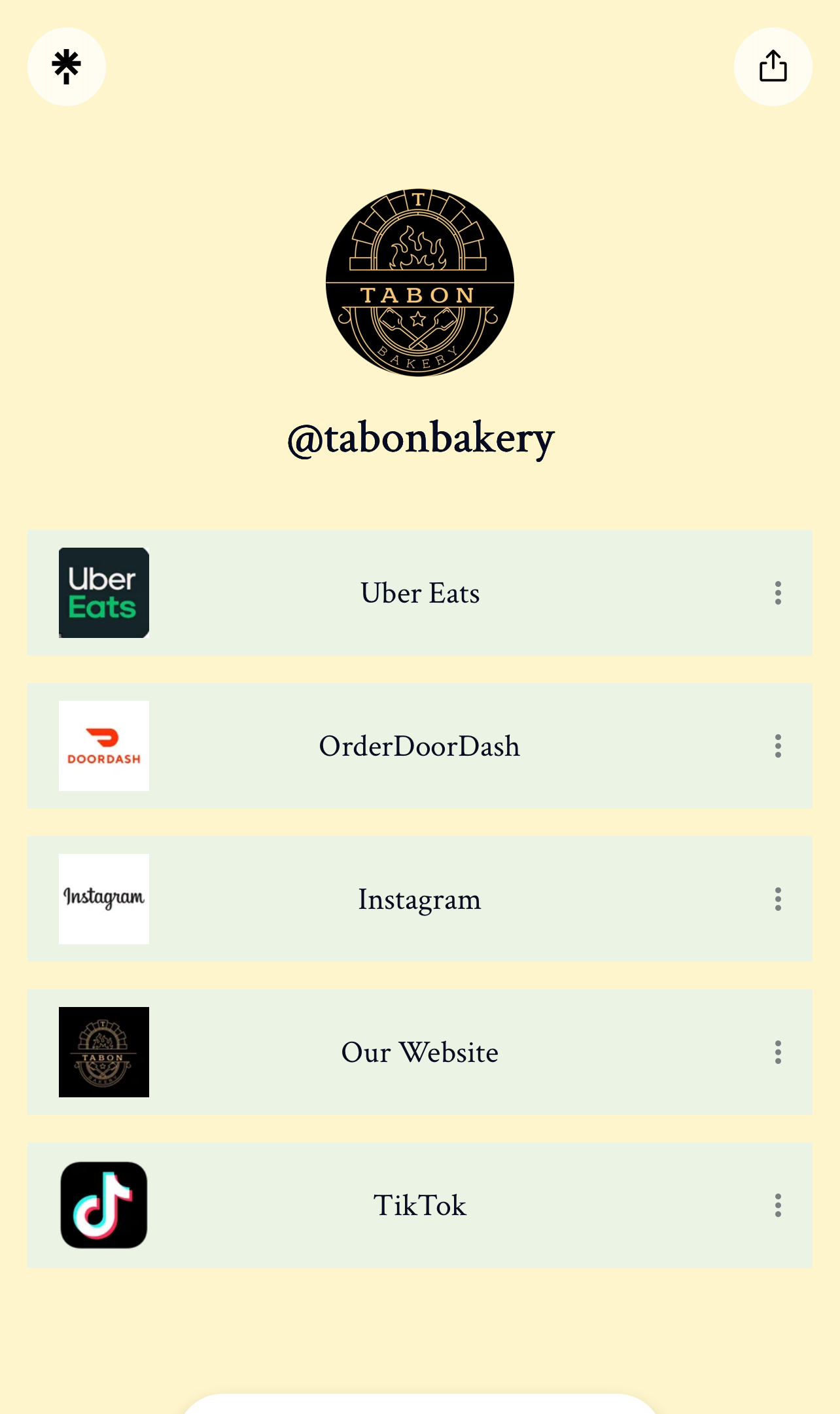The height and width of the screenshot is (1414, 840).
Task: Visit the Instagram link
Action: pos(419,899)
